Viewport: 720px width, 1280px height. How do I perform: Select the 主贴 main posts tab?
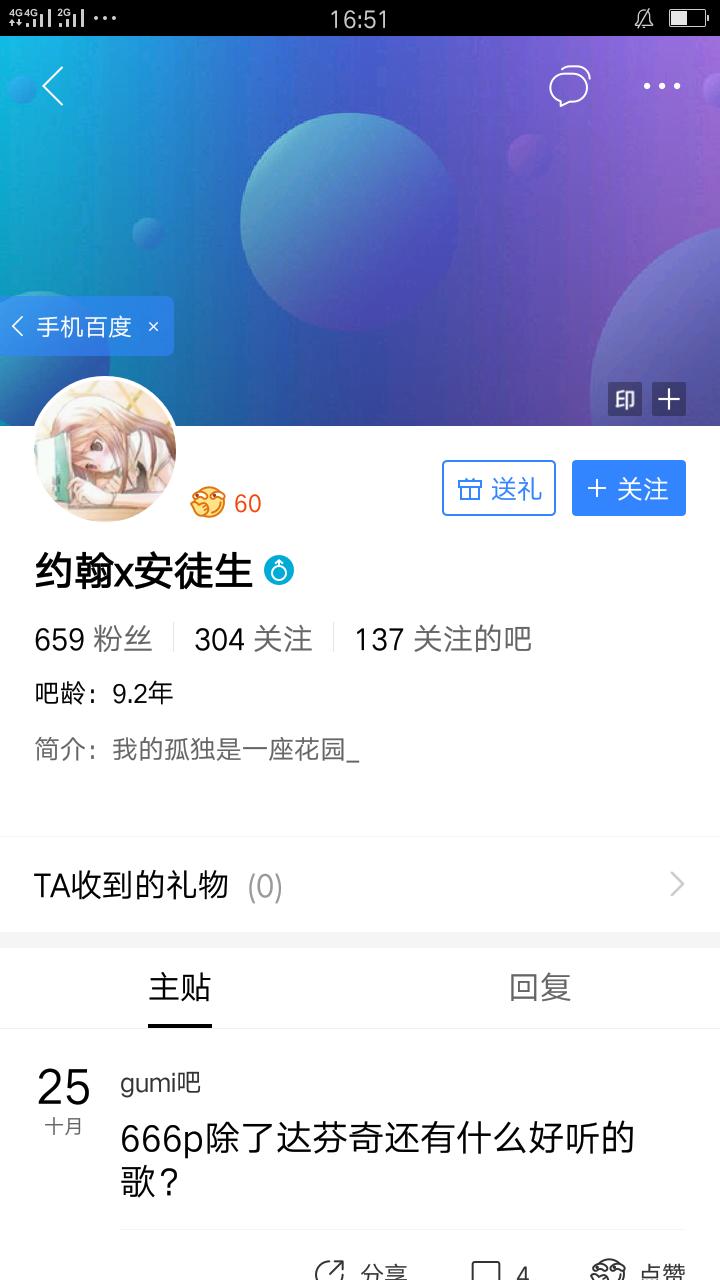click(x=180, y=987)
